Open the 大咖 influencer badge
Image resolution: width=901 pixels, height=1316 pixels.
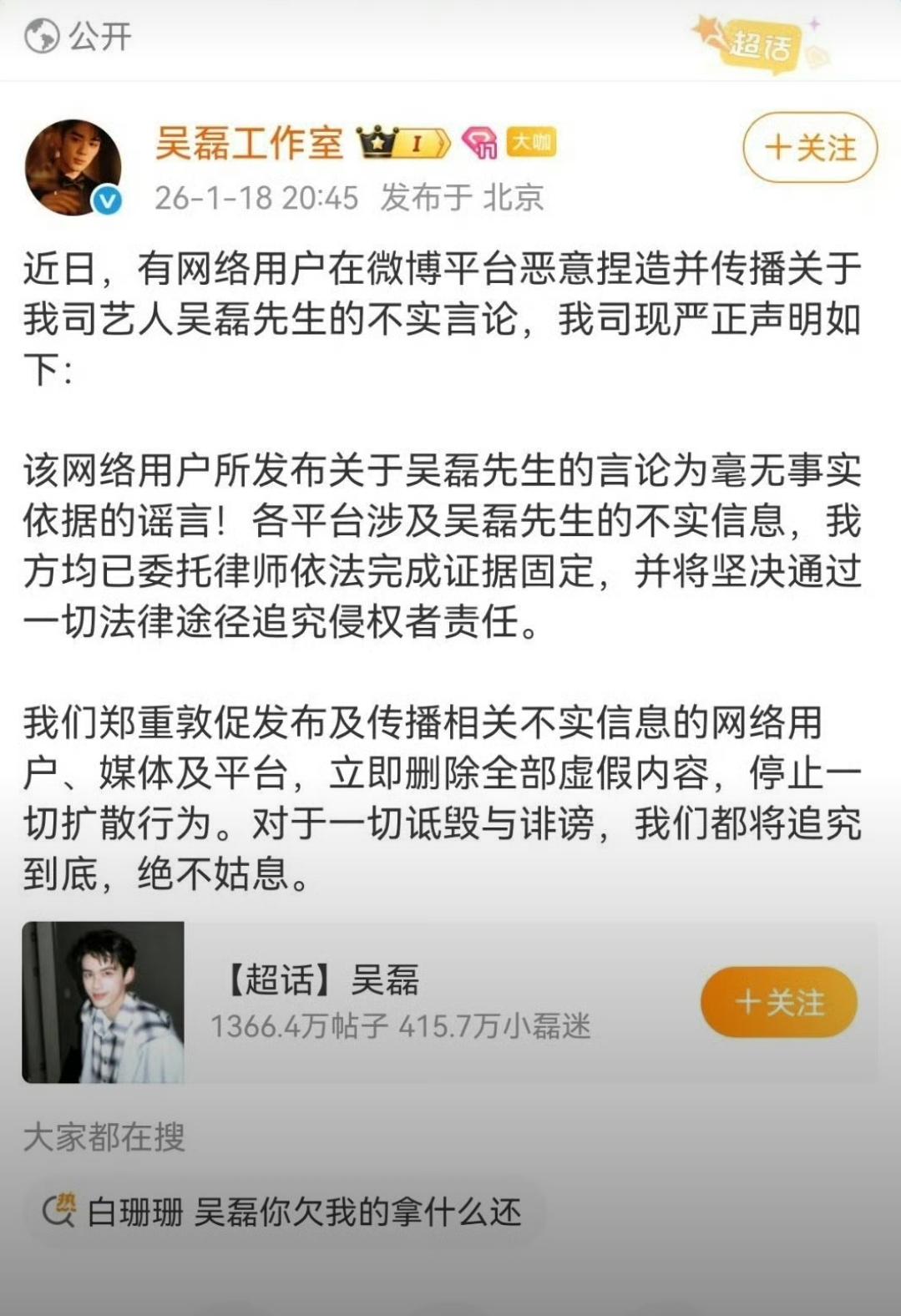pyautogui.click(x=534, y=144)
